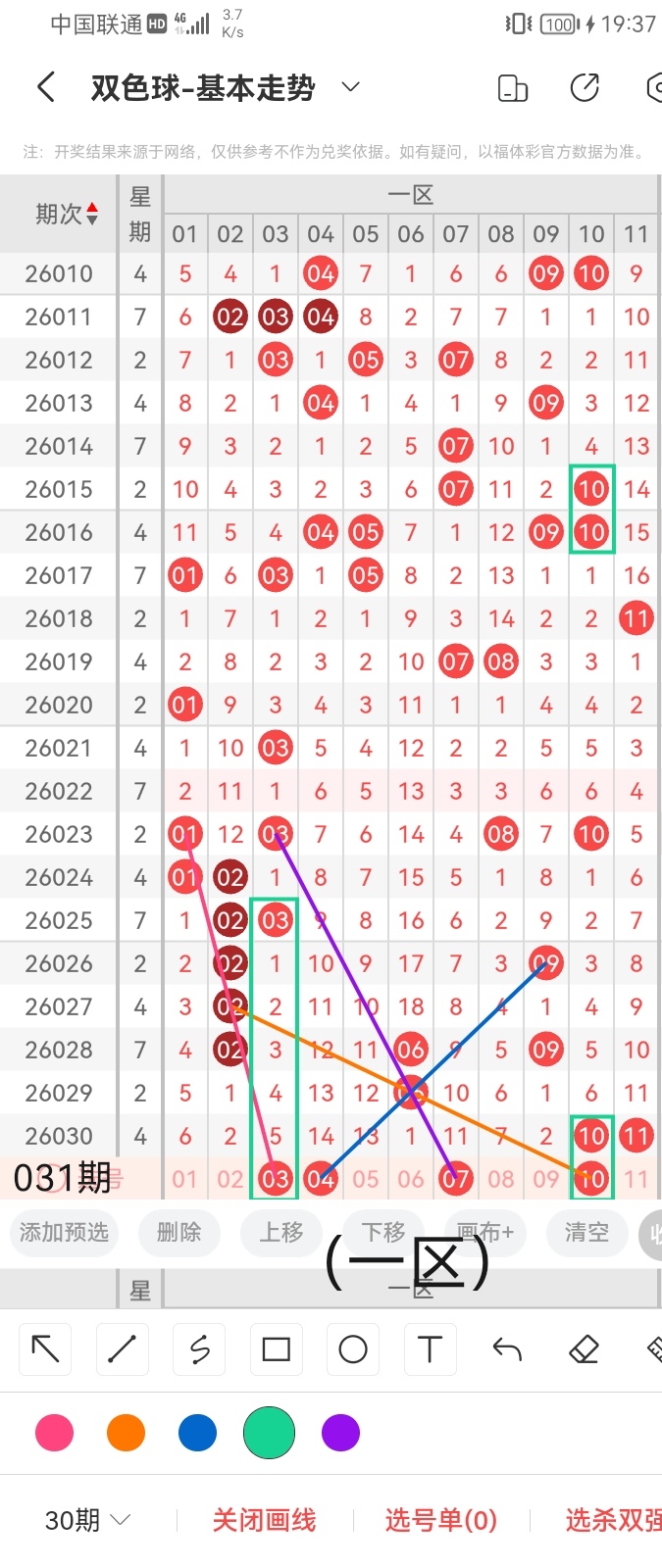Share this trend chart
Viewport: 662px width, 1568px height.
tap(585, 88)
